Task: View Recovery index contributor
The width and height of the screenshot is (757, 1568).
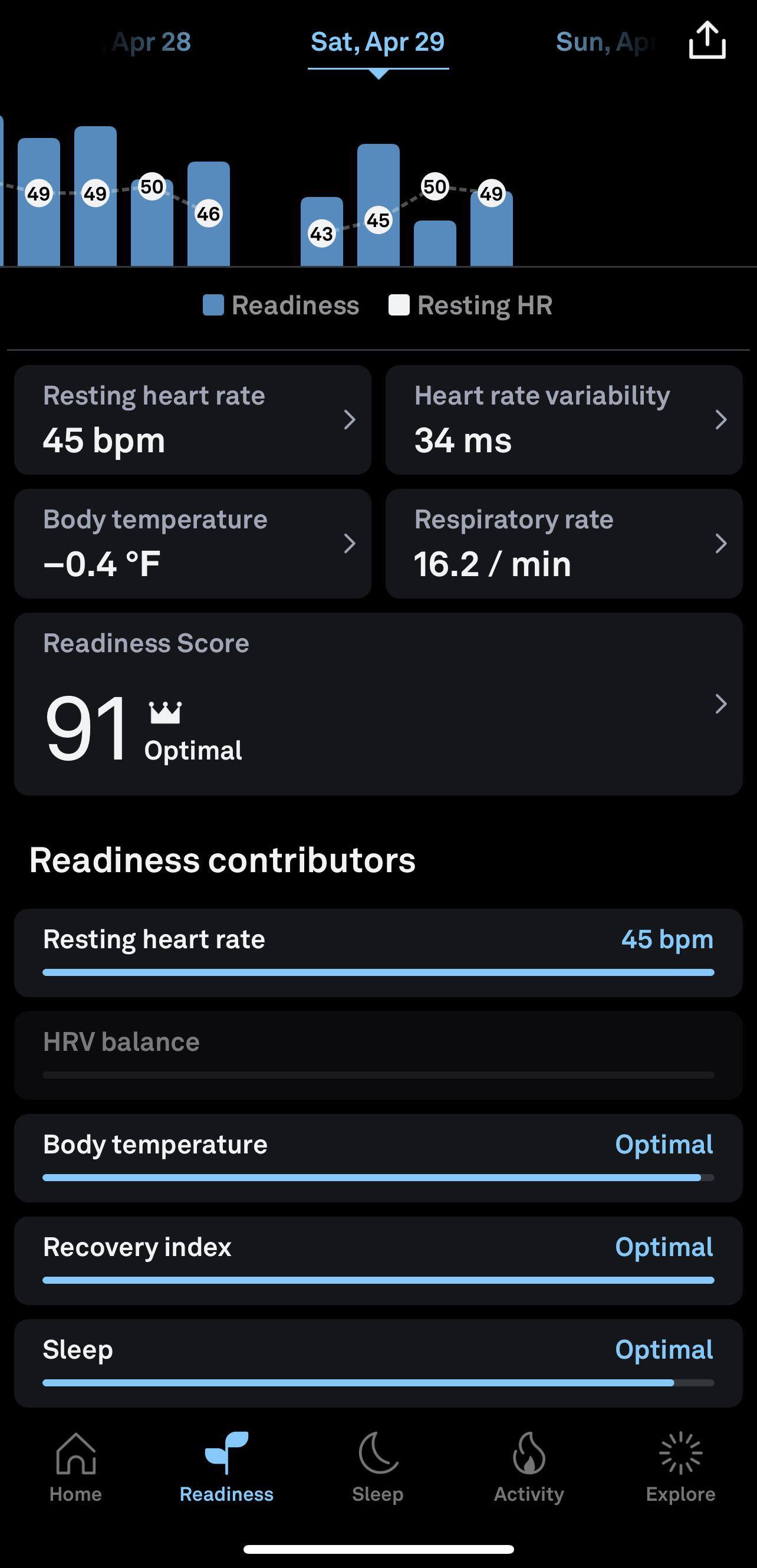Action: tap(378, 1260)
